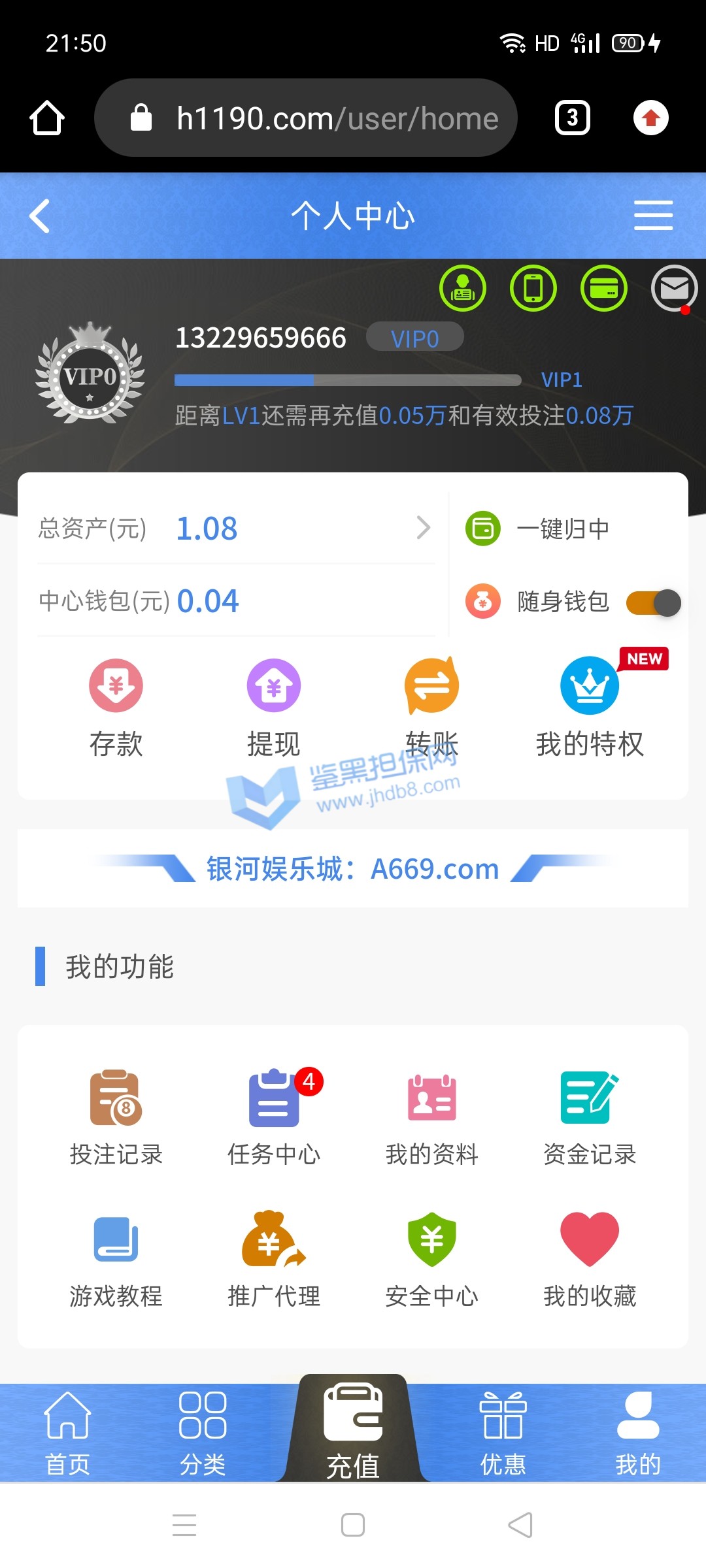Open 任务中心
The height and width of the screenshot is (1568, 706).
(274, 1117)
